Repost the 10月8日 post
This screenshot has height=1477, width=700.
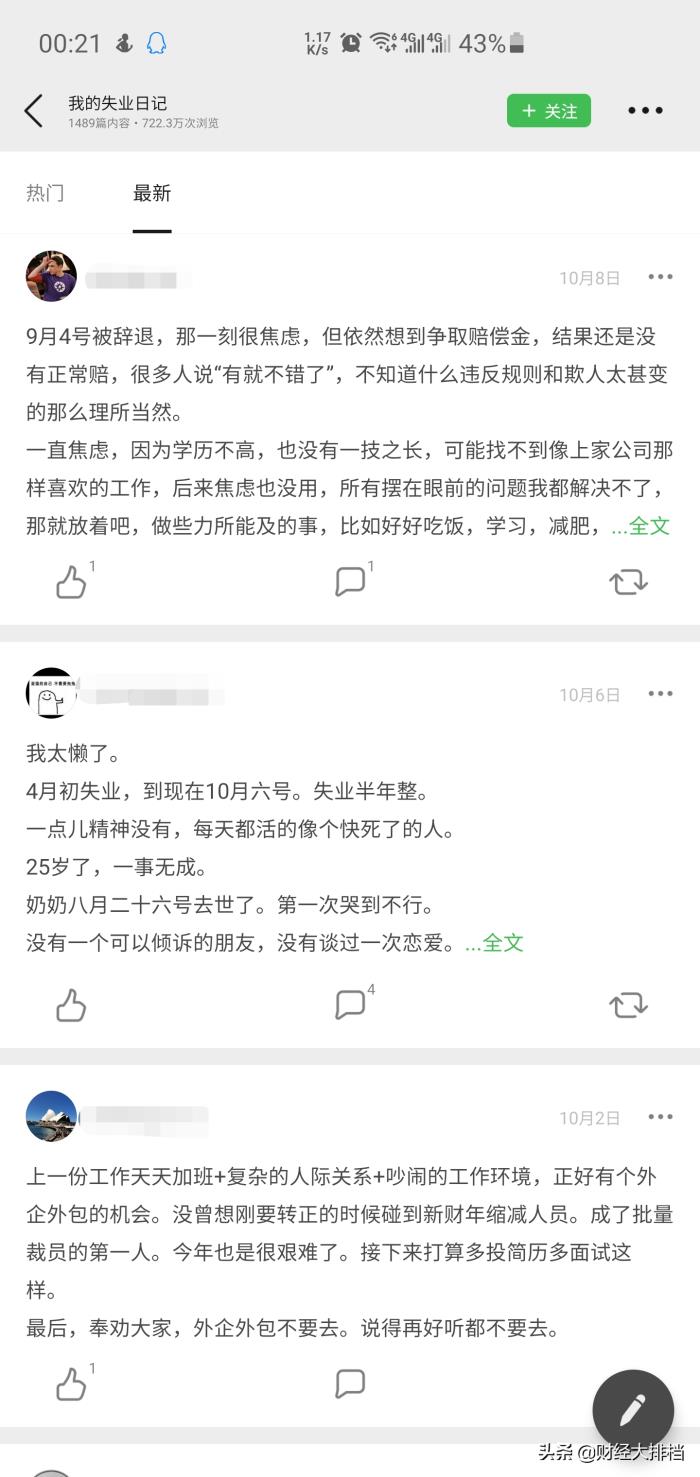[629, 582]
